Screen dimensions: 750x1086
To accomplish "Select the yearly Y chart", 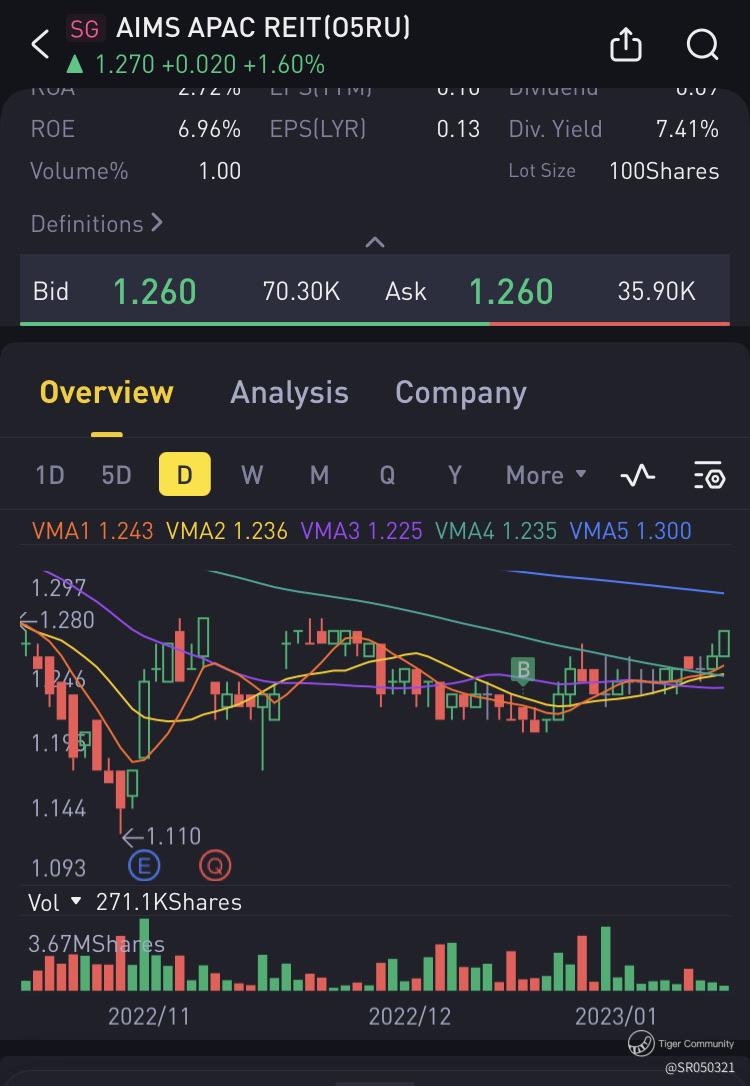I will 454,475.
